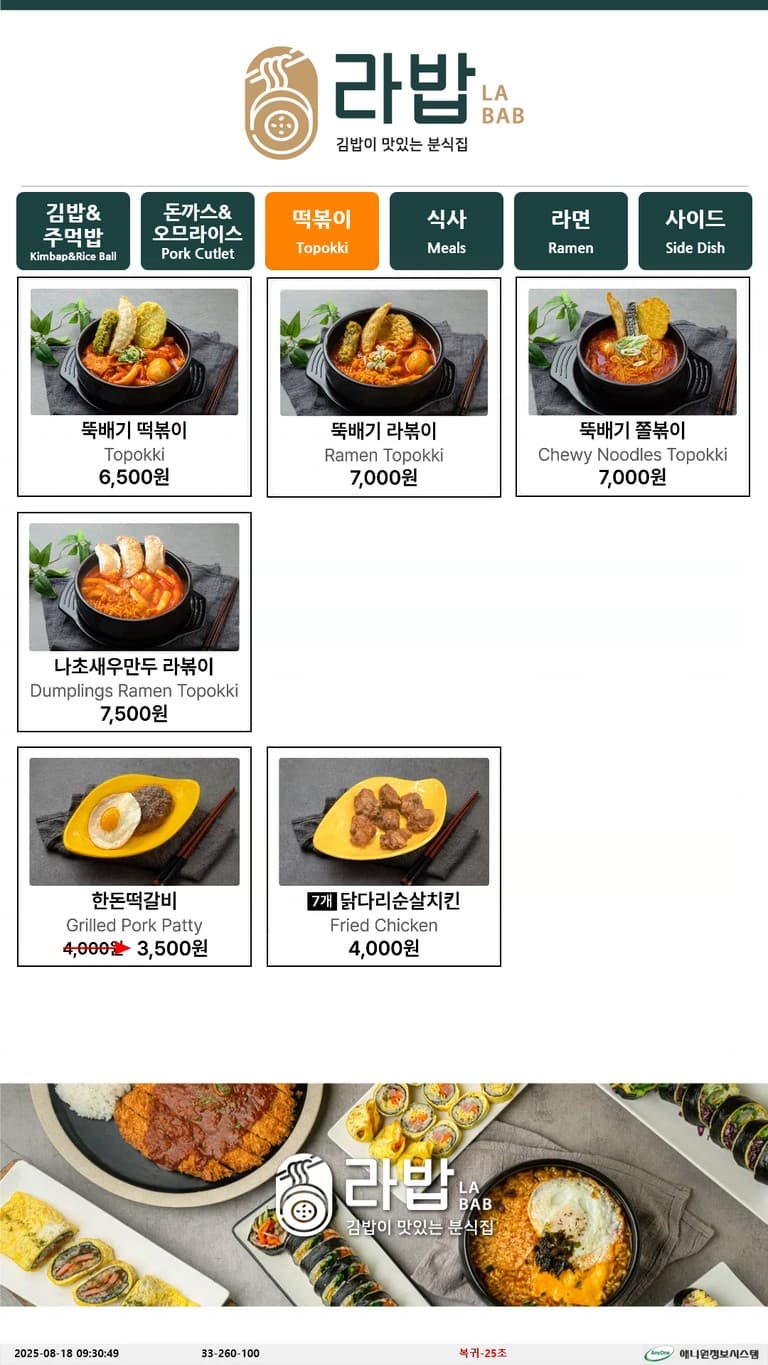Open the 돈까스&오므라이스 Pork Cutlet category
Viewport: 768px width, 1365px height.
(x=197, y=231)
